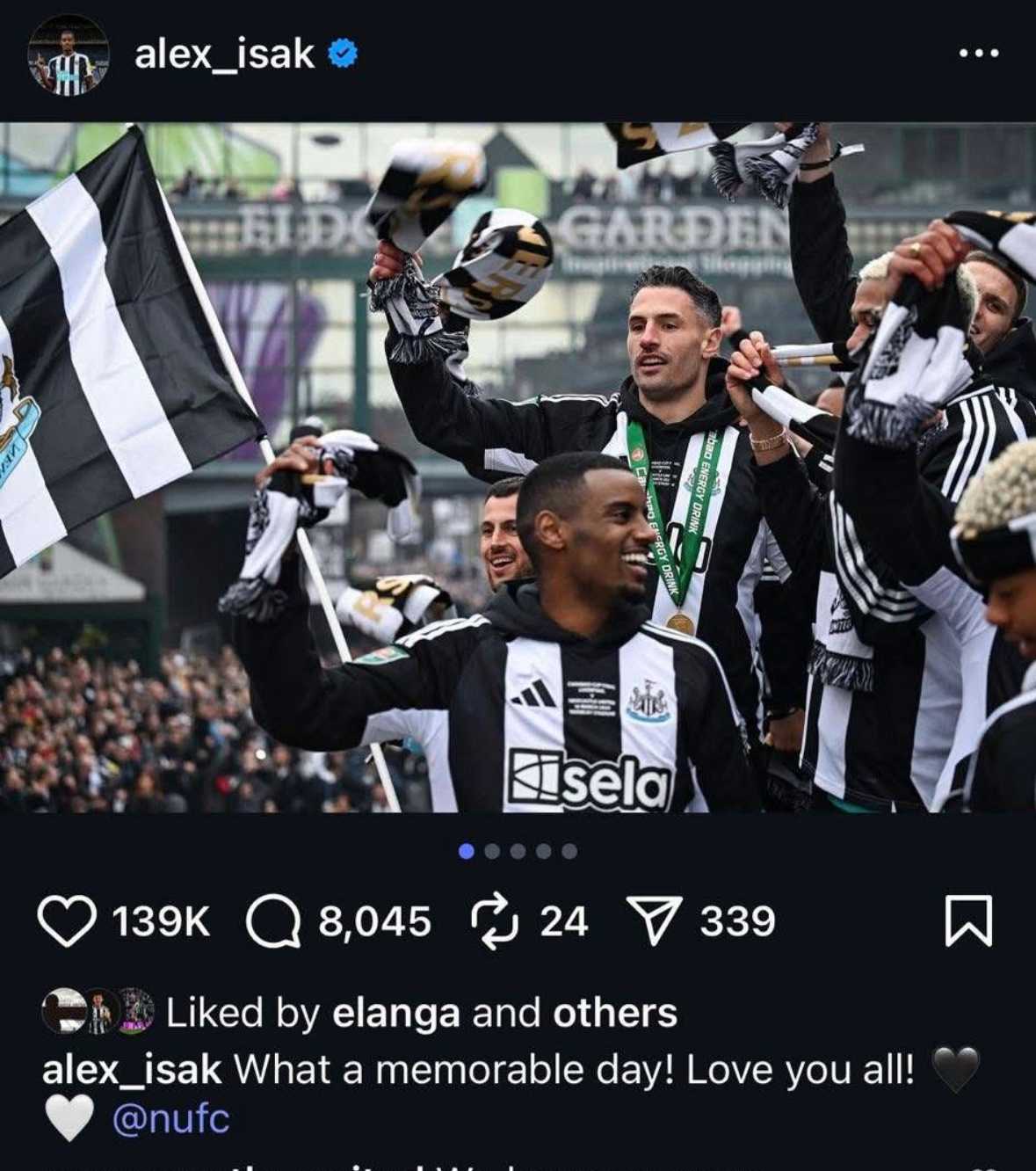
Task: View others who liked the post
Action: [x=614, y=1013]
